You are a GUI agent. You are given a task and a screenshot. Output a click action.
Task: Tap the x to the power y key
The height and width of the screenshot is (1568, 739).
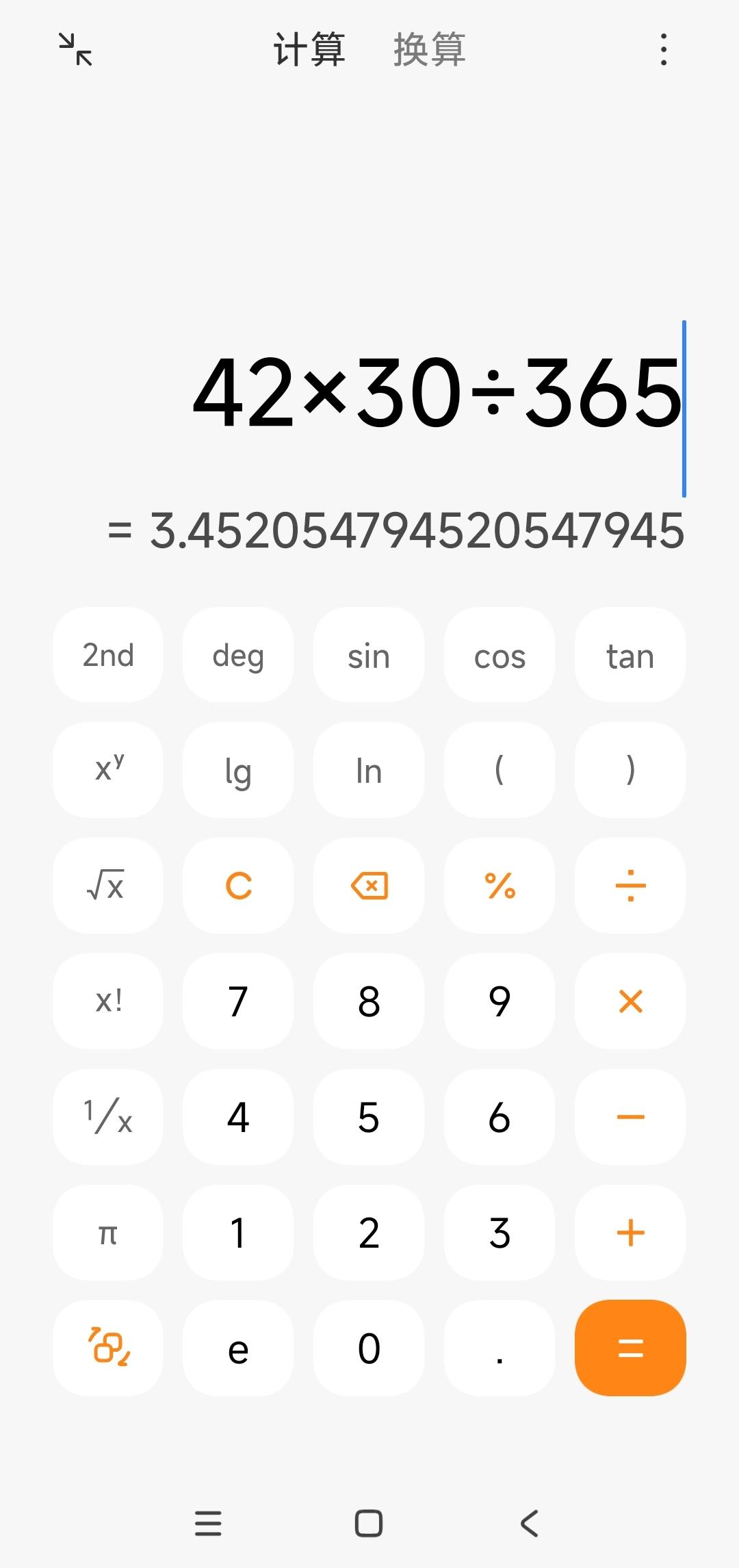(108, 770)
